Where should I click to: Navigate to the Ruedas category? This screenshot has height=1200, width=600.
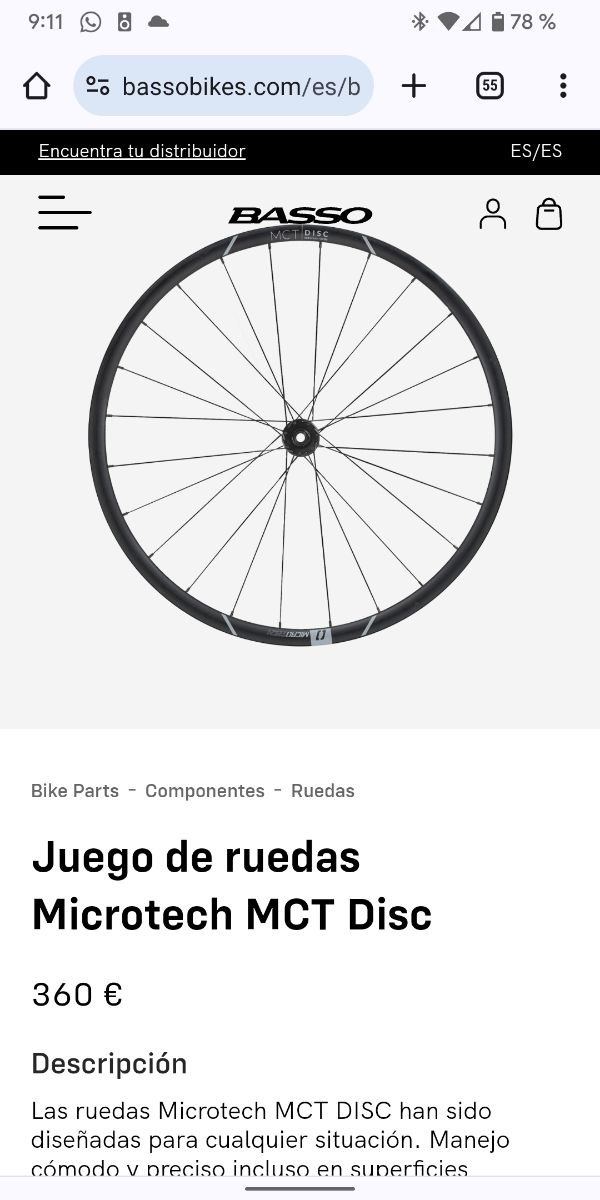pyautogui.click(x=323, y=791)
